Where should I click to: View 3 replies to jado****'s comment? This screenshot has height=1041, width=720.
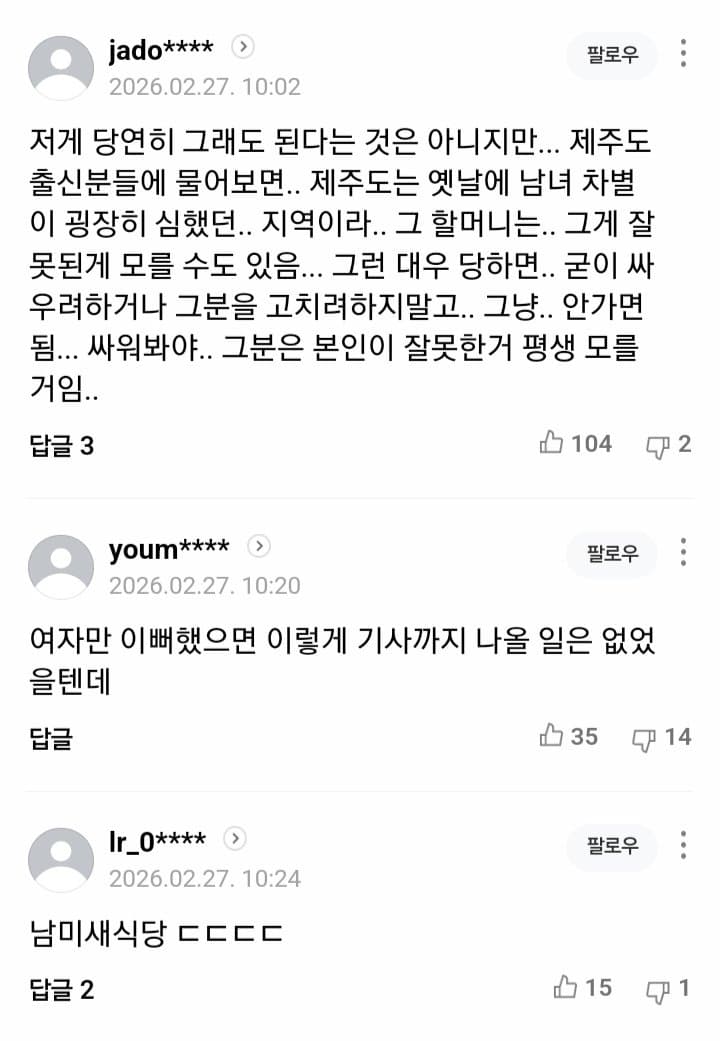click(62, 445)
